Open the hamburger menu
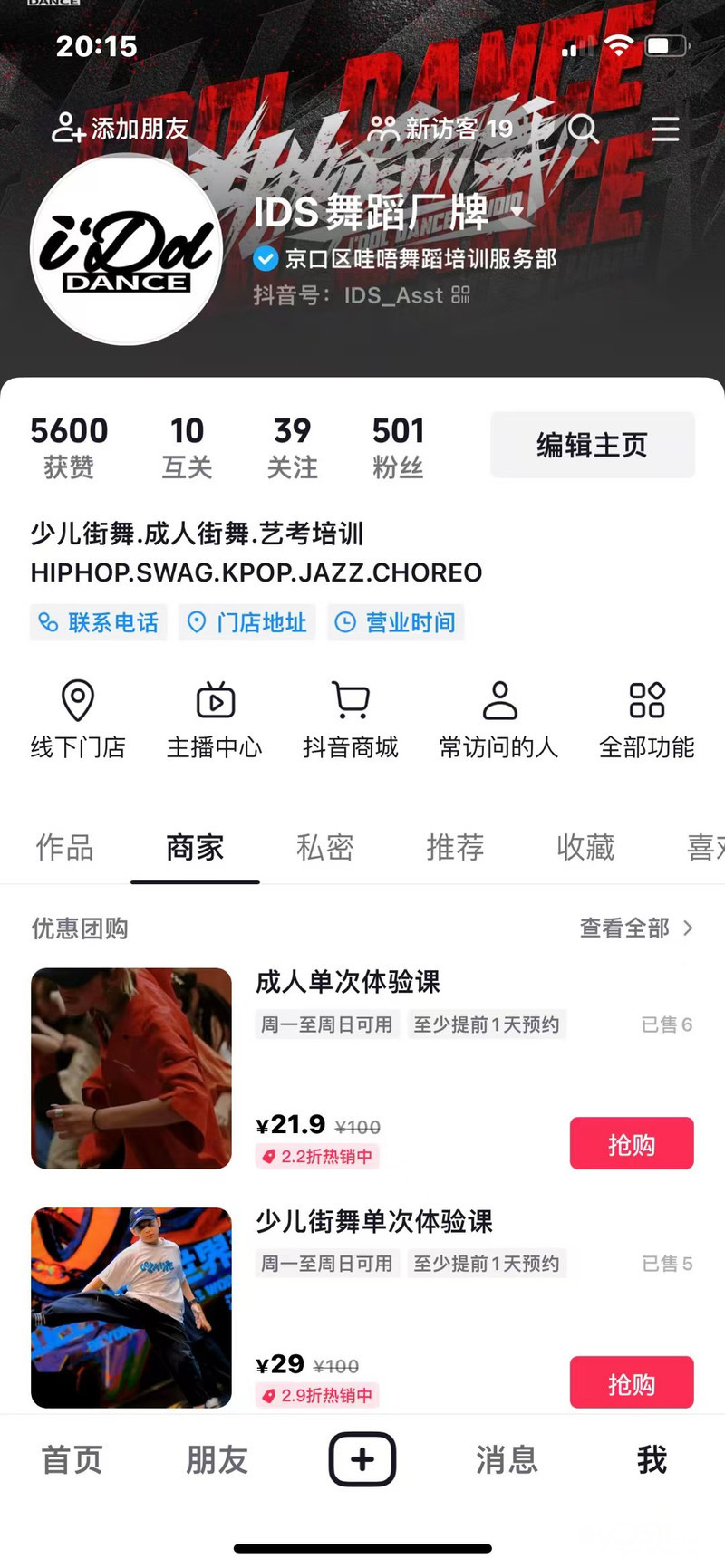The width and height of the screenshot is (725, 1568). 665,130
